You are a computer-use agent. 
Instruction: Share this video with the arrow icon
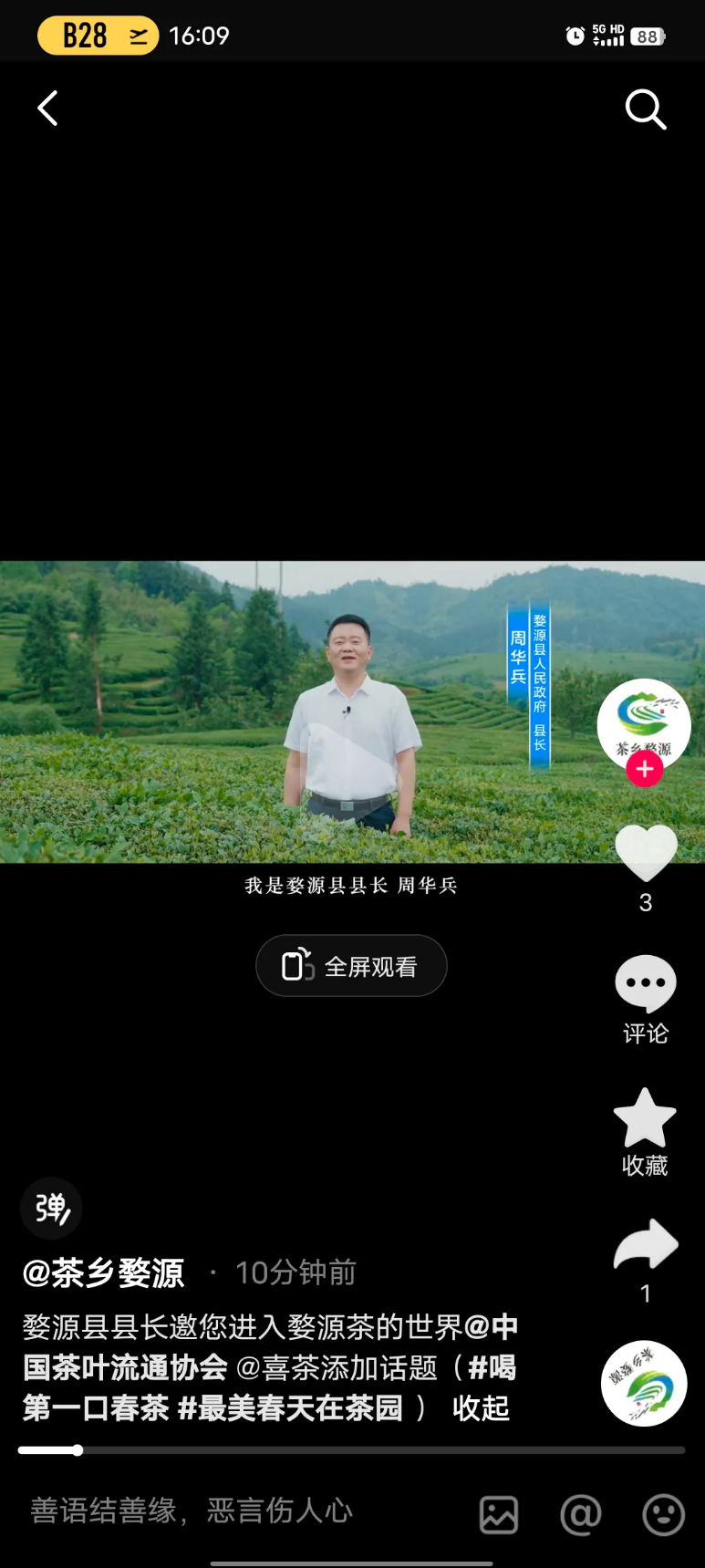click(x=646, y=1247)
